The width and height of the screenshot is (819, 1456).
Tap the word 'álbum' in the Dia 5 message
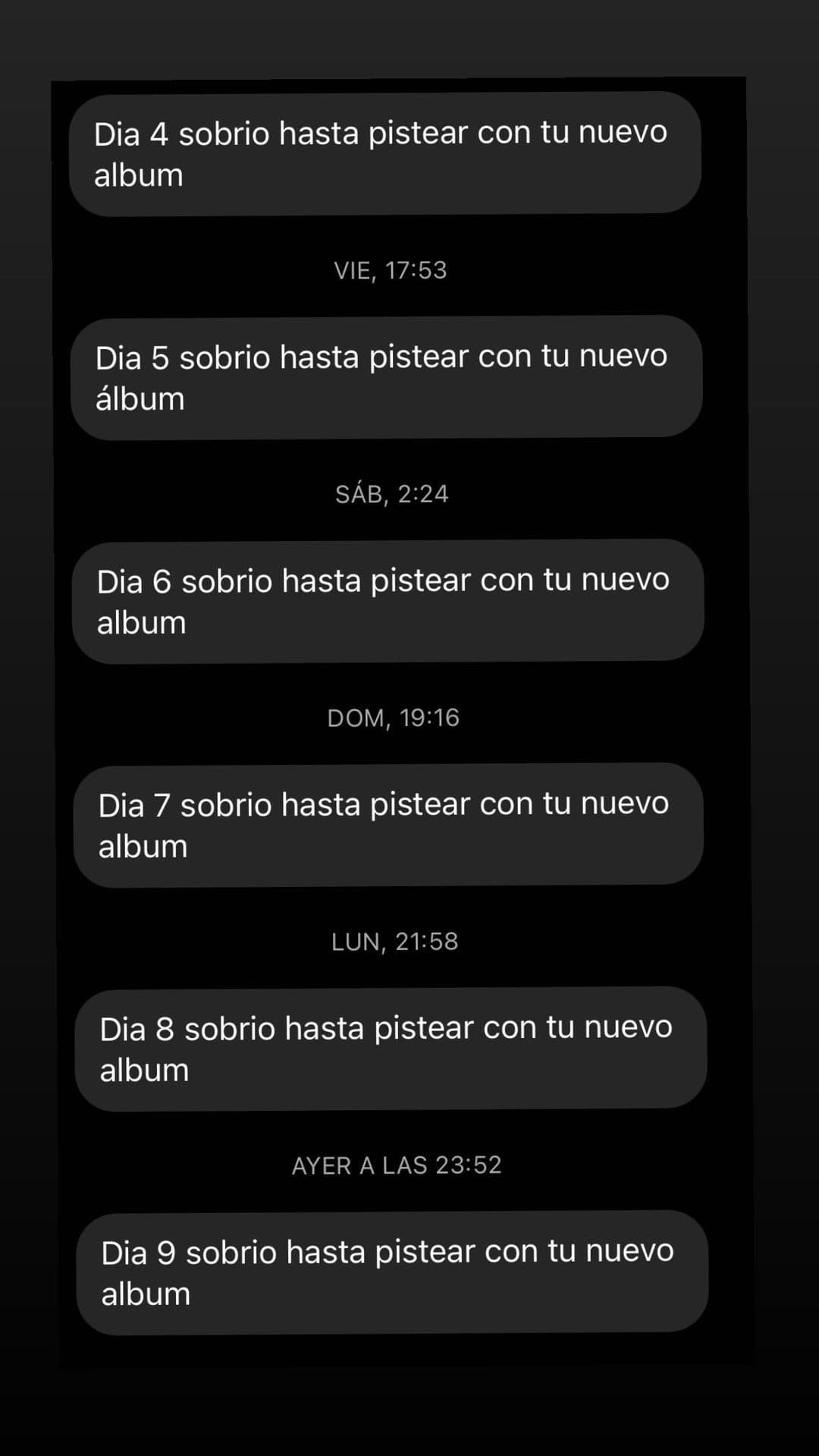click(x=139, y=398)
